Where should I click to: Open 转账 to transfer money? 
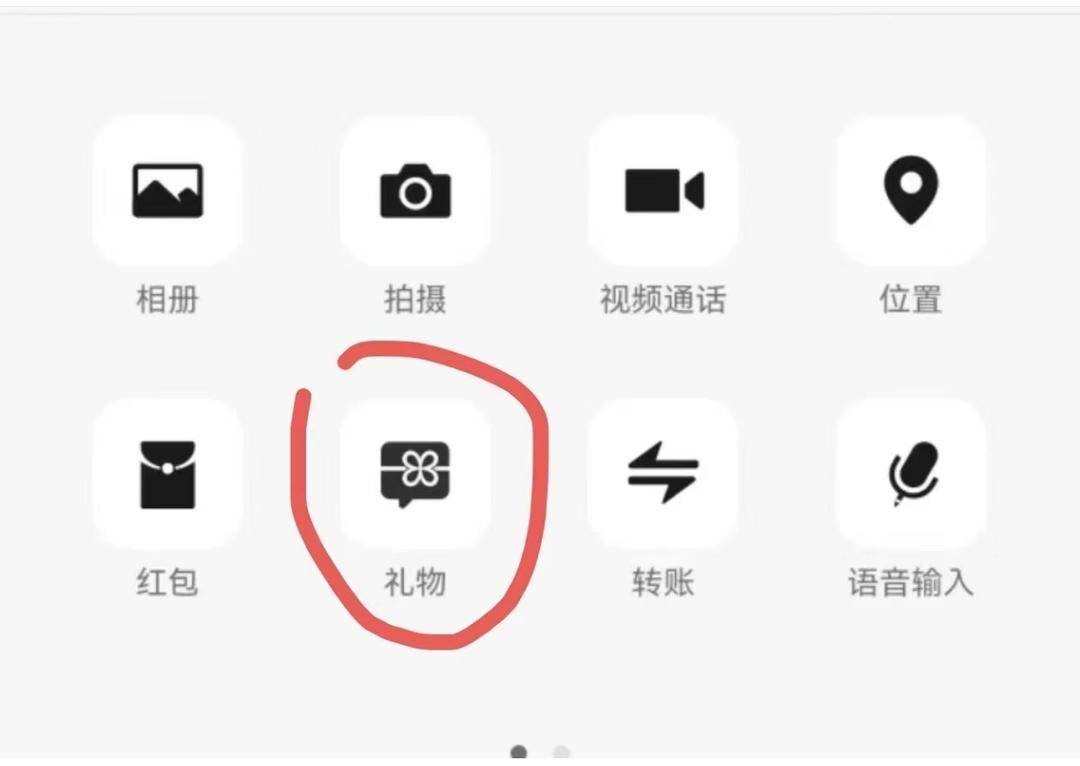click(663, 474)
